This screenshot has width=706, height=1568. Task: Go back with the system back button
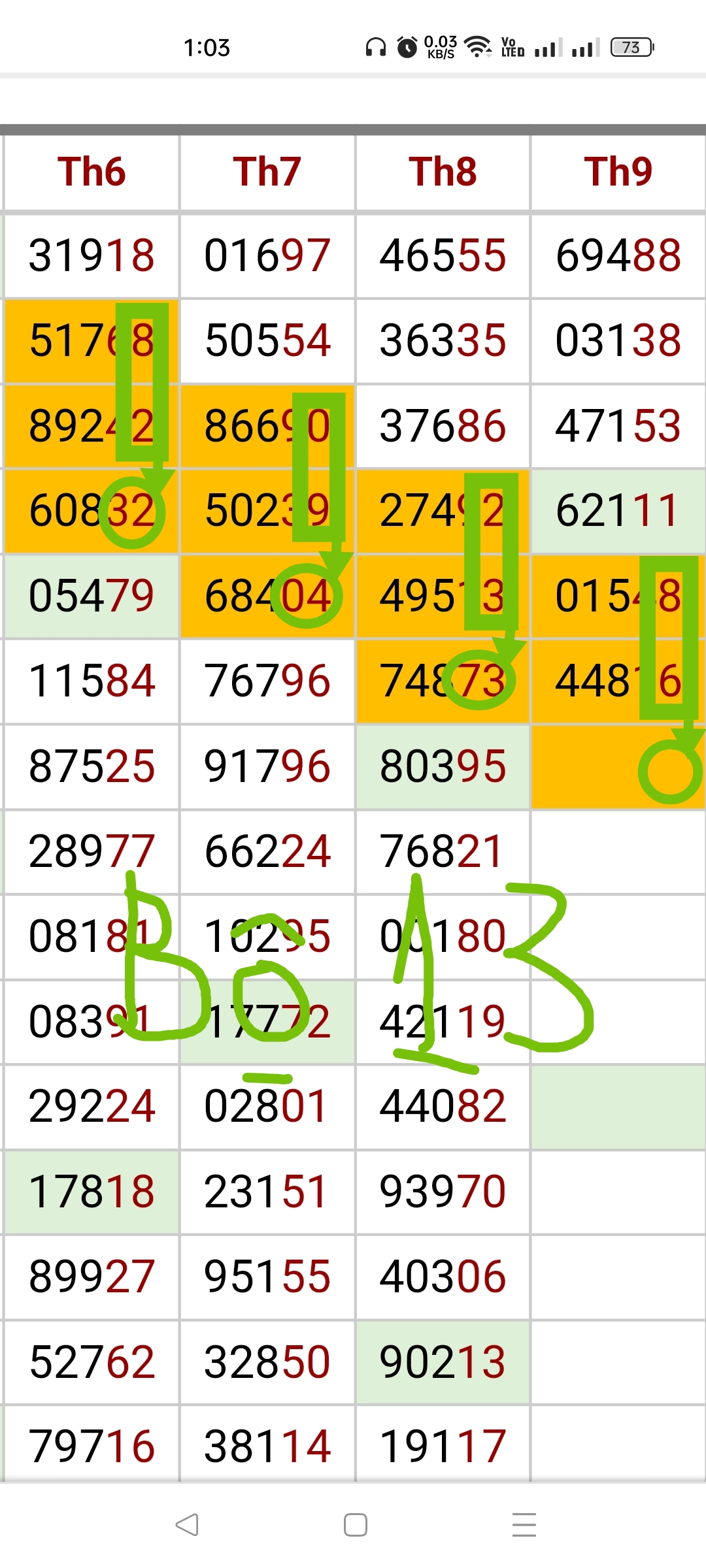[x=187, y=1525]
